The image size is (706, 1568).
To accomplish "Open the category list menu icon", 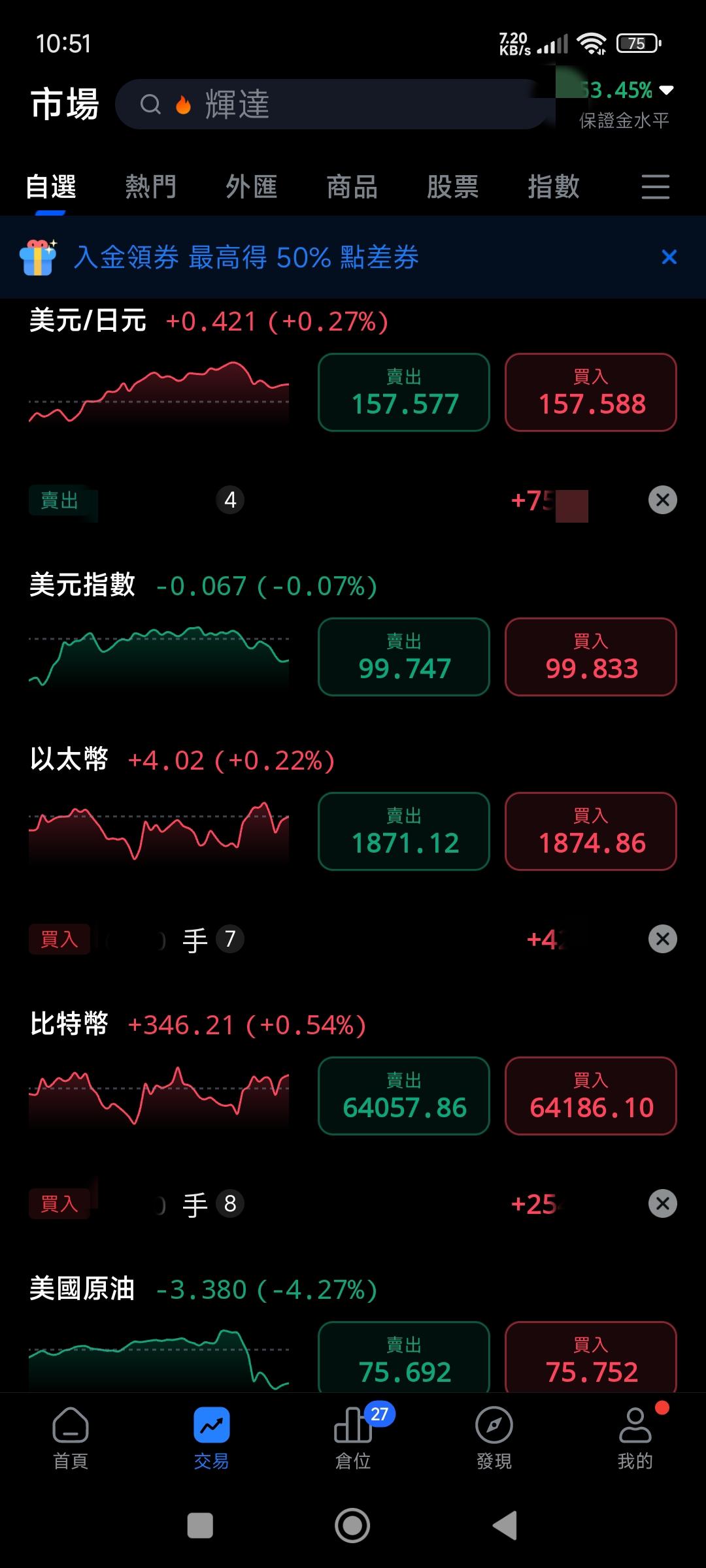I will tap(656, 187).
